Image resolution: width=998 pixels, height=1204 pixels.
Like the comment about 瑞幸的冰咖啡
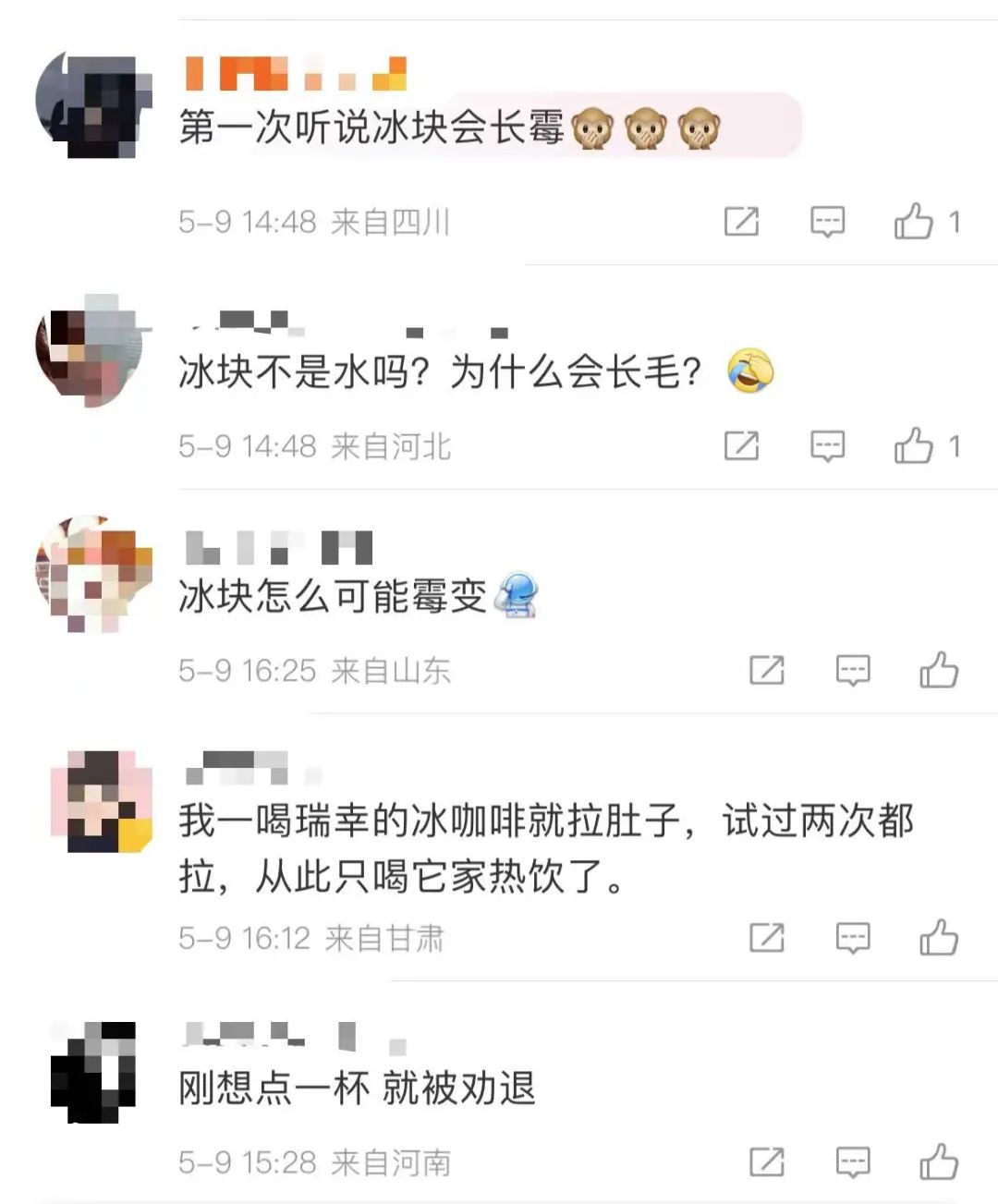(x=939, y=938)
